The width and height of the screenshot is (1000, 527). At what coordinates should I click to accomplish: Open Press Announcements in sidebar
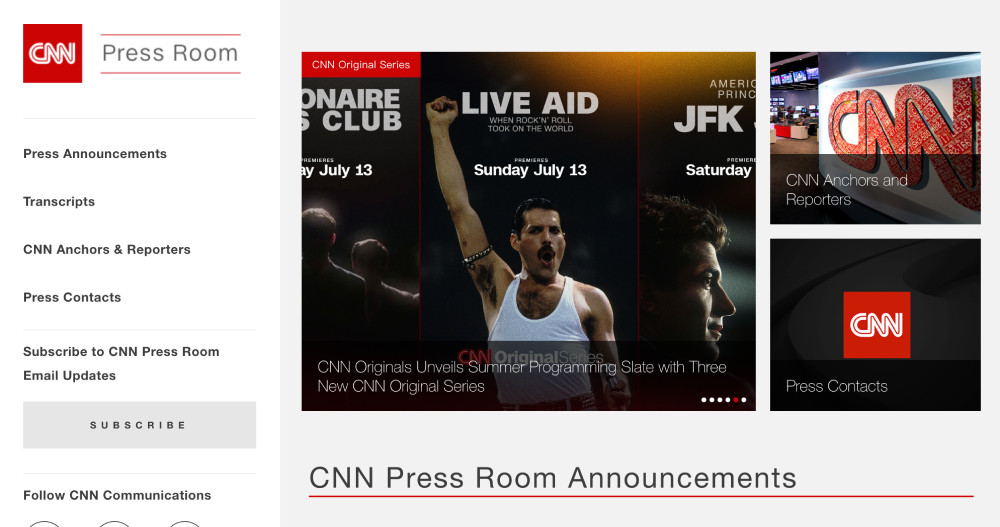pyautogui.click(x=95, y=154)
